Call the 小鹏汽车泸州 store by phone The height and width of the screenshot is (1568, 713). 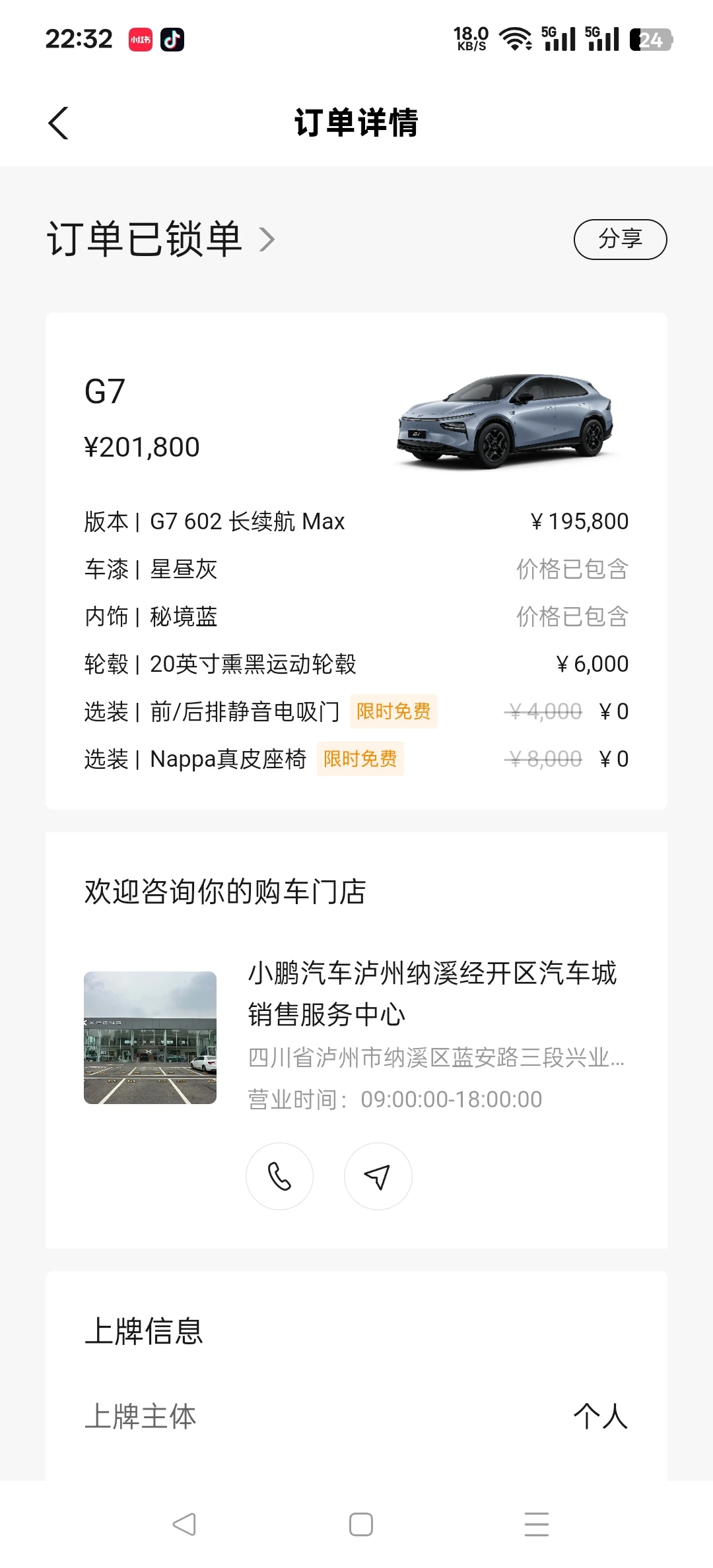(x=279, y=1176)
